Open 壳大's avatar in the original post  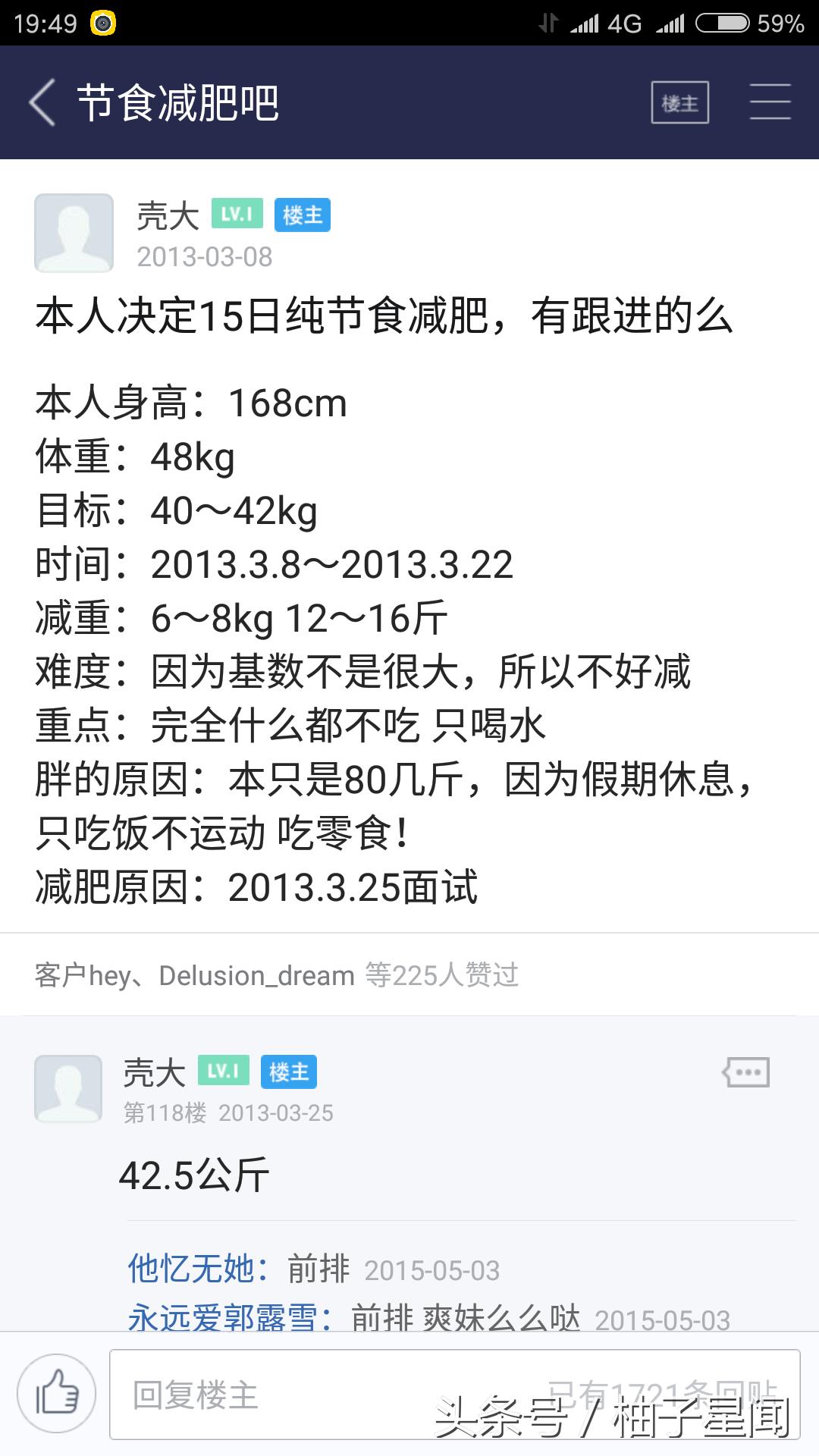tap(74, 233)
